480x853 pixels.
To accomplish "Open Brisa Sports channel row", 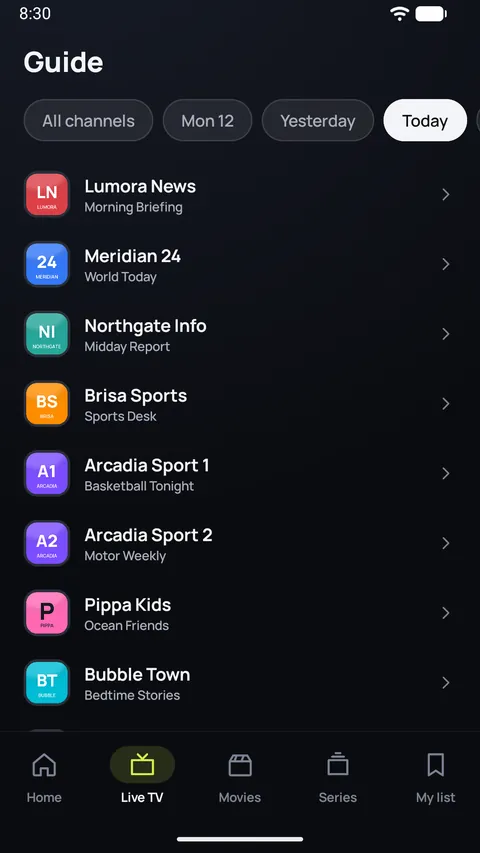I will [240, 403].
